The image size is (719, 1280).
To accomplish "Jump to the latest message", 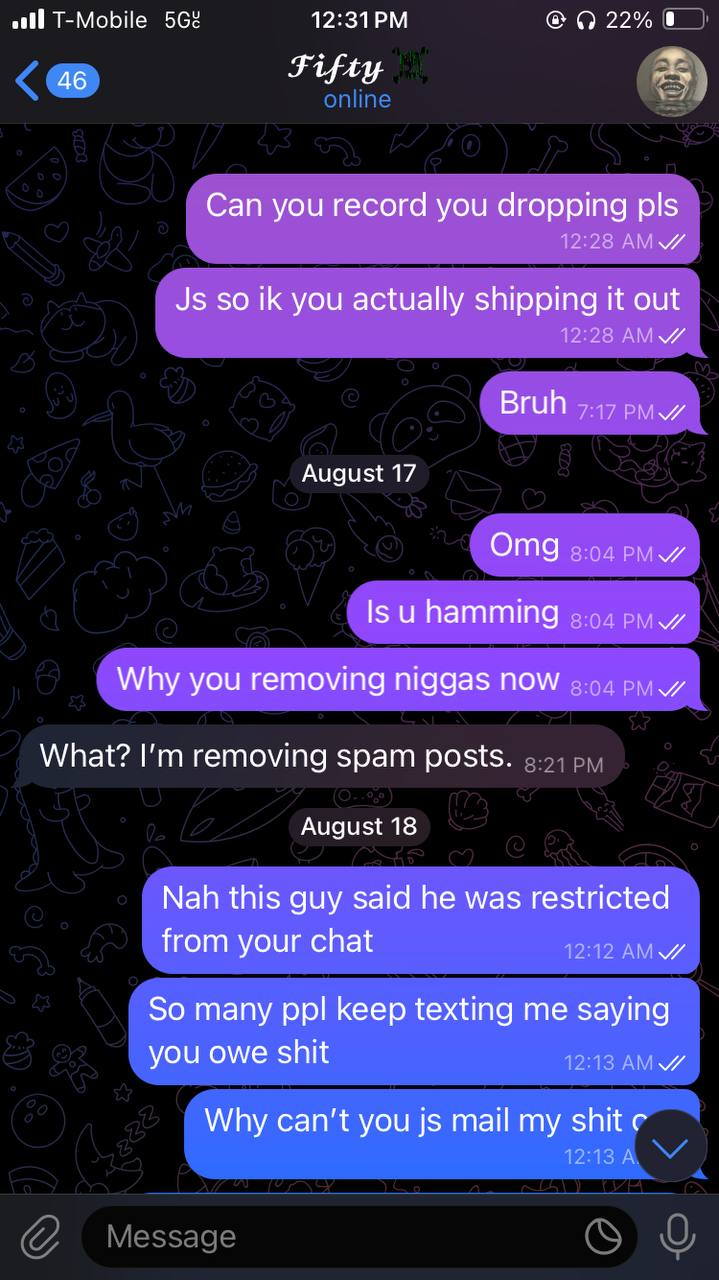I will tap(669, 1146).
